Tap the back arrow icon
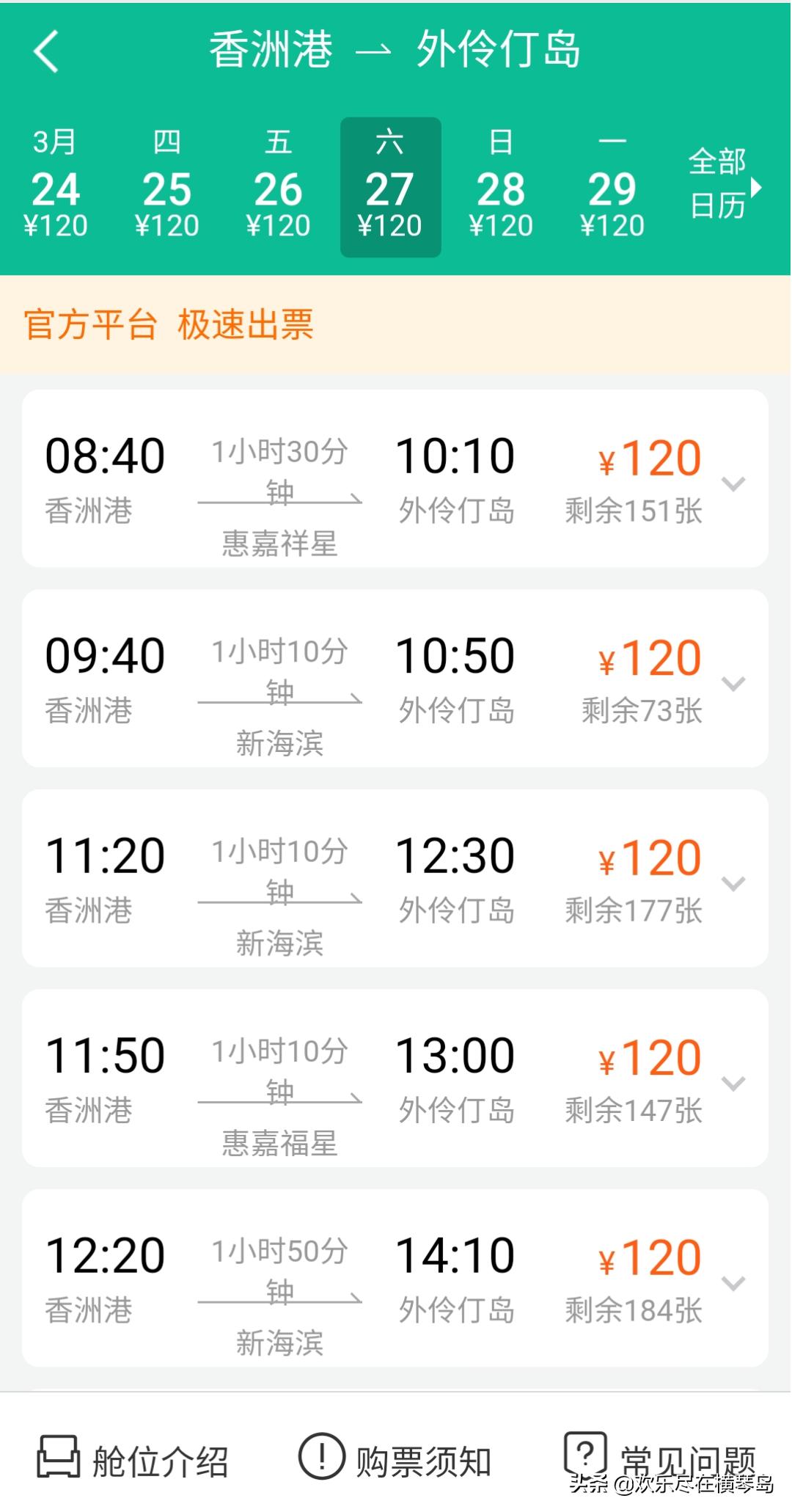 click(45, 53)
